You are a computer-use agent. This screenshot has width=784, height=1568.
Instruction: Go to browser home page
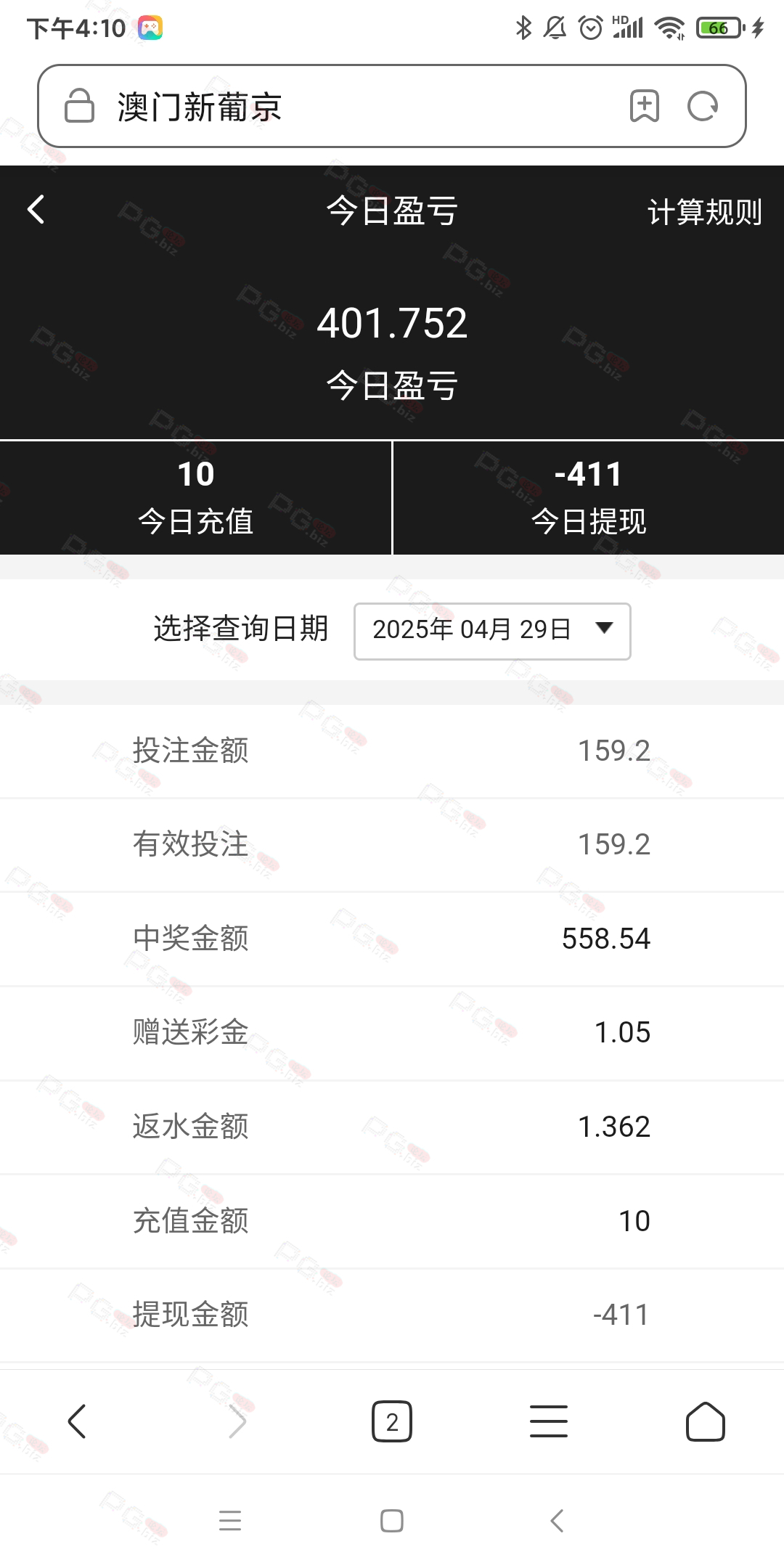[706, 1421]
